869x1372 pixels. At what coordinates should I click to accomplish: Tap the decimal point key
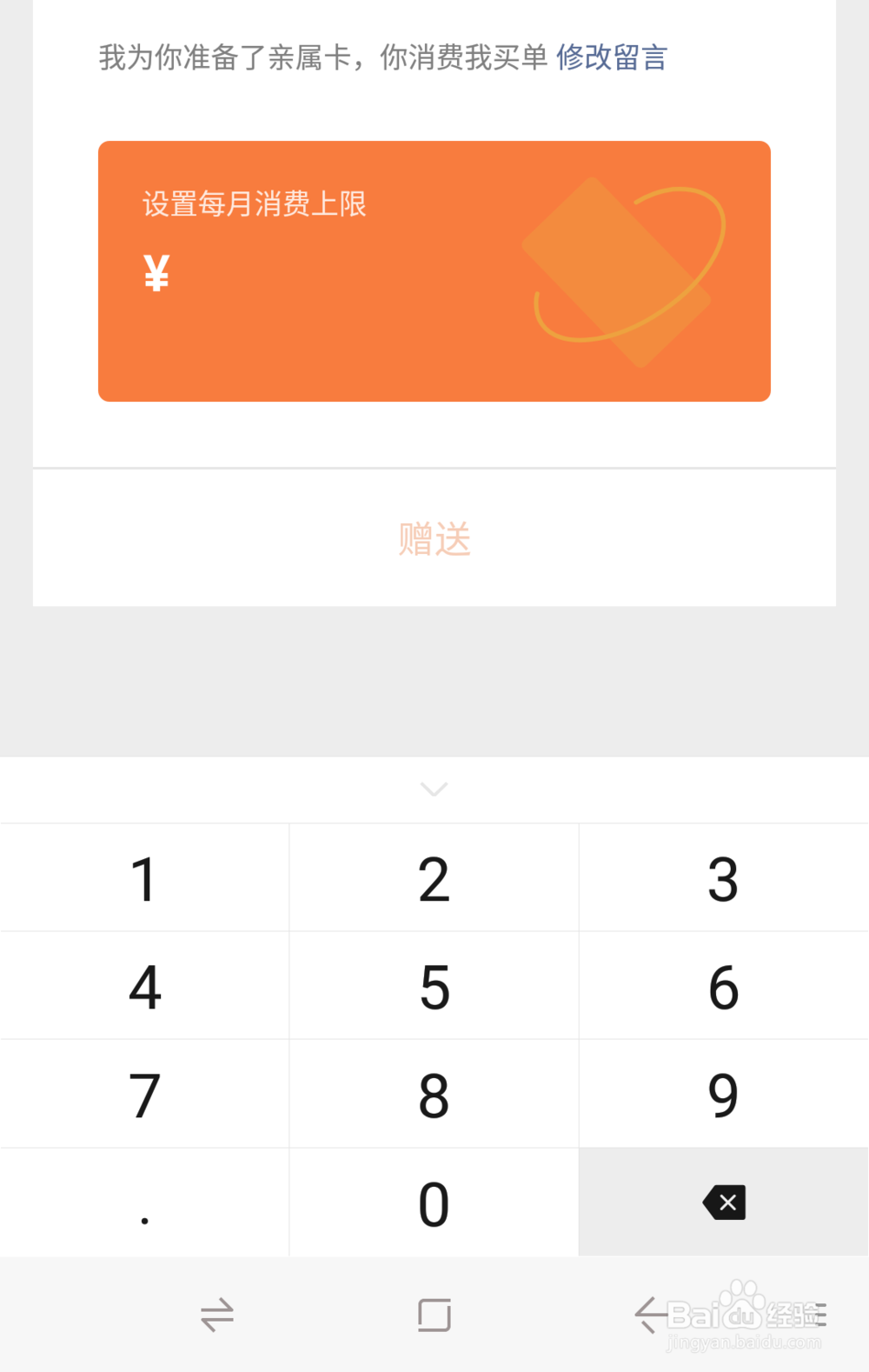pyautogui.click(x=144, y=1203)
